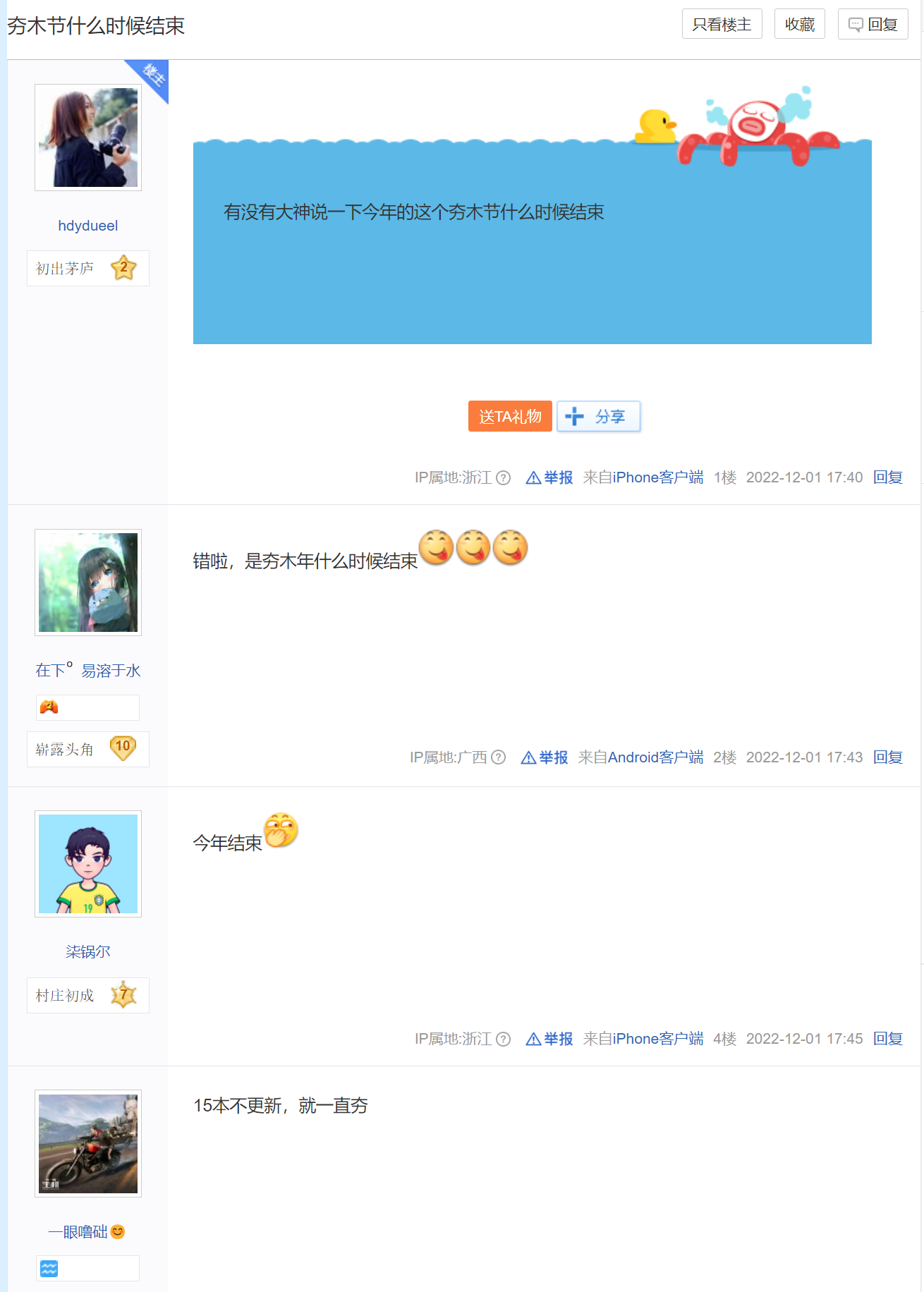Image resolution: width=924 pixels, height=1292 pixels.
Task: Report the 2楼 post with 举报
Action: pos(545,757)
